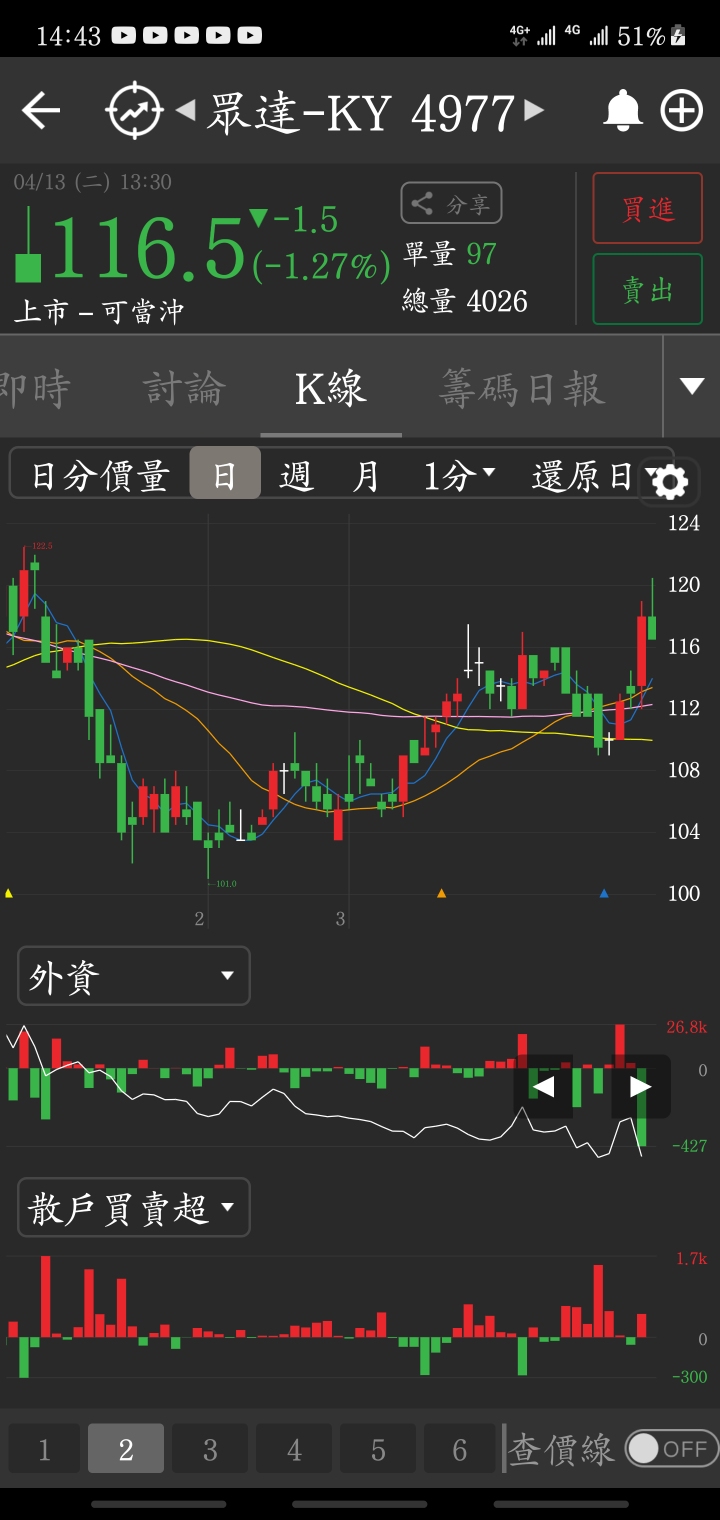
Task: Click the right arrow to view next data
Action: point(640,1085)
